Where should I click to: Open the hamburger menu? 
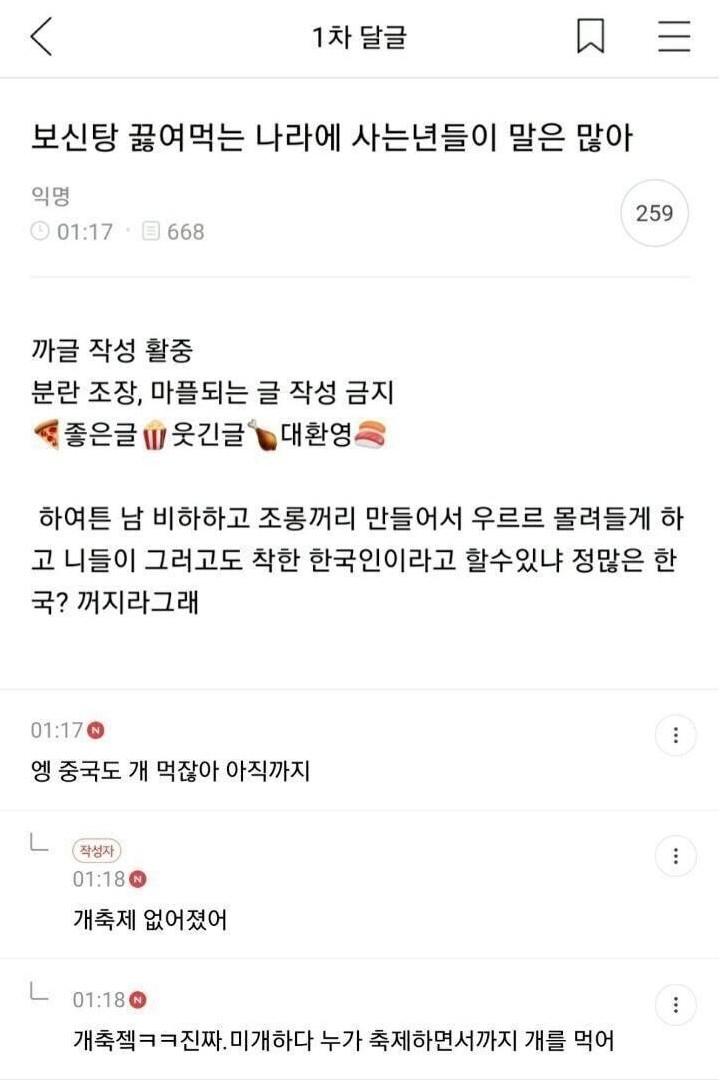click(674, 37)
